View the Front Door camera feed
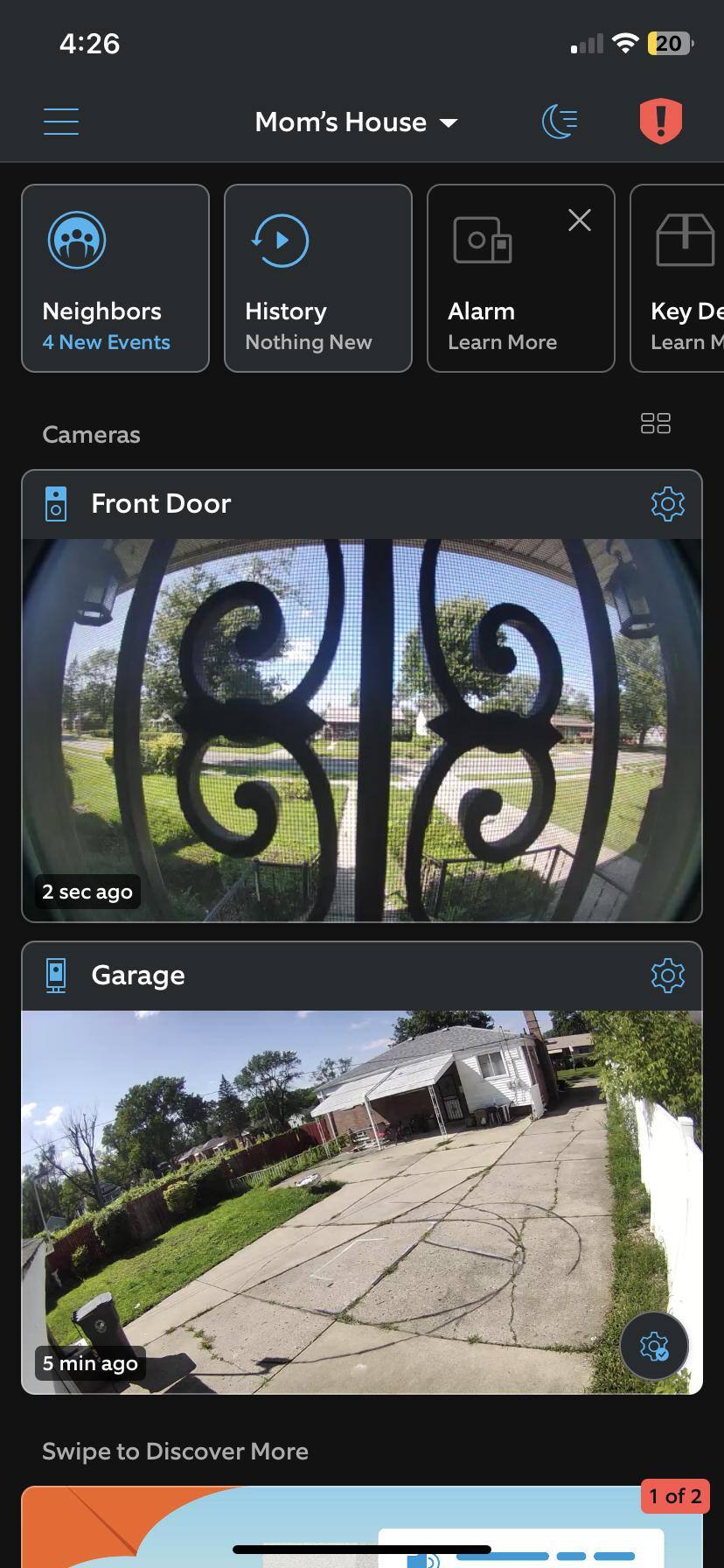Viewport: 724px width, 1568px height. (362, 730)
